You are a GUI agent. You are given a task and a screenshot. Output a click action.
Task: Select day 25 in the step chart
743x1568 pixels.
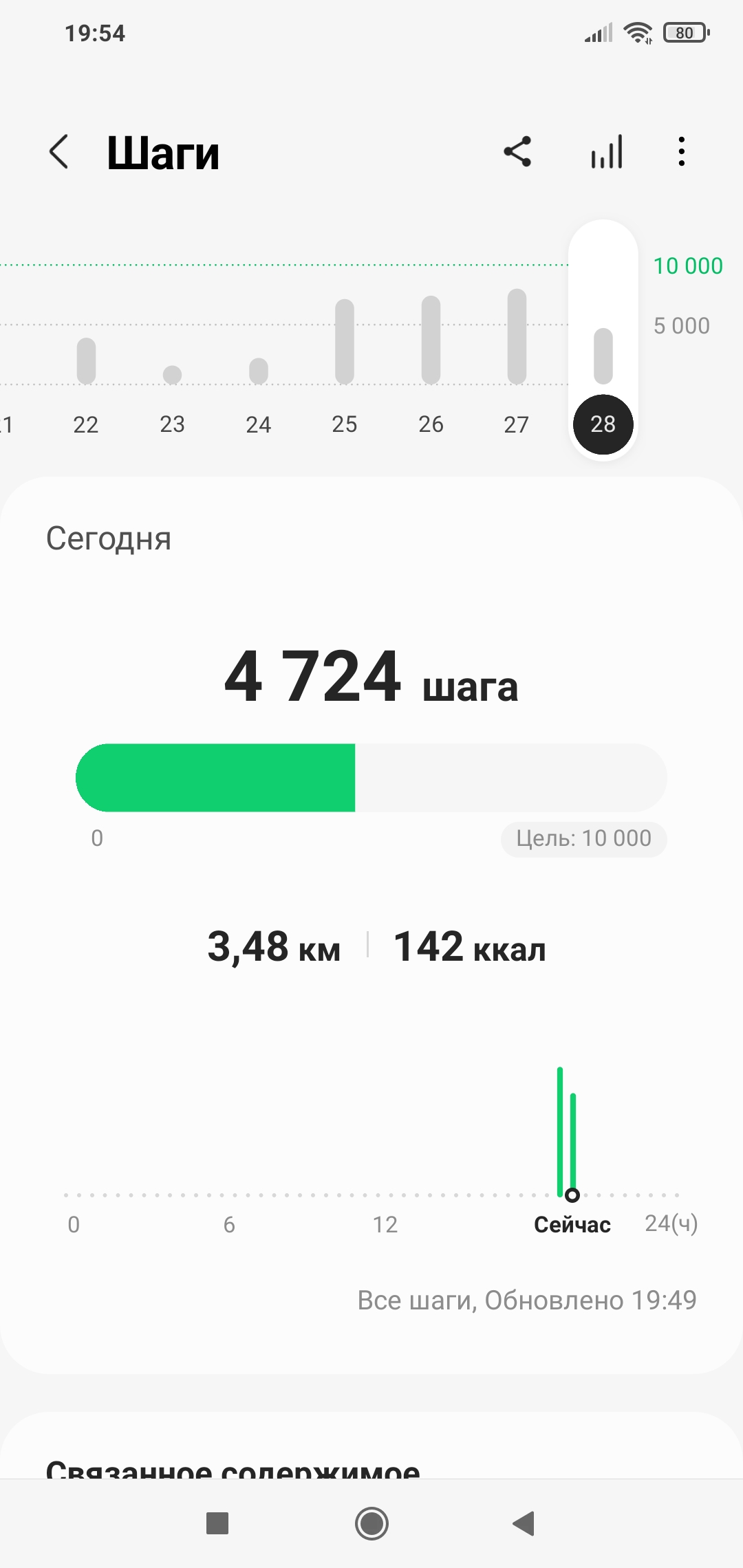(345, 371)
